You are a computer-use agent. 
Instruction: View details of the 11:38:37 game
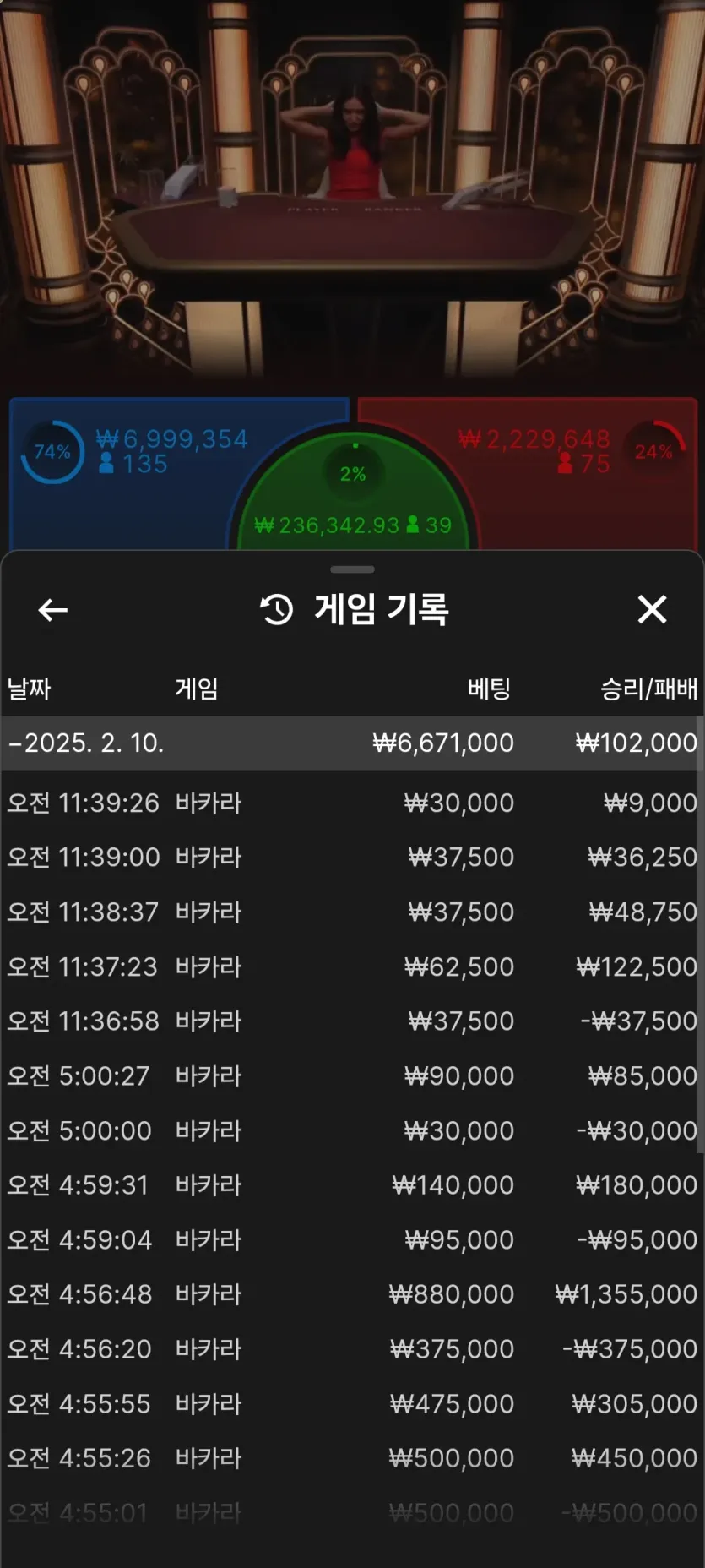tap(351, 912)
